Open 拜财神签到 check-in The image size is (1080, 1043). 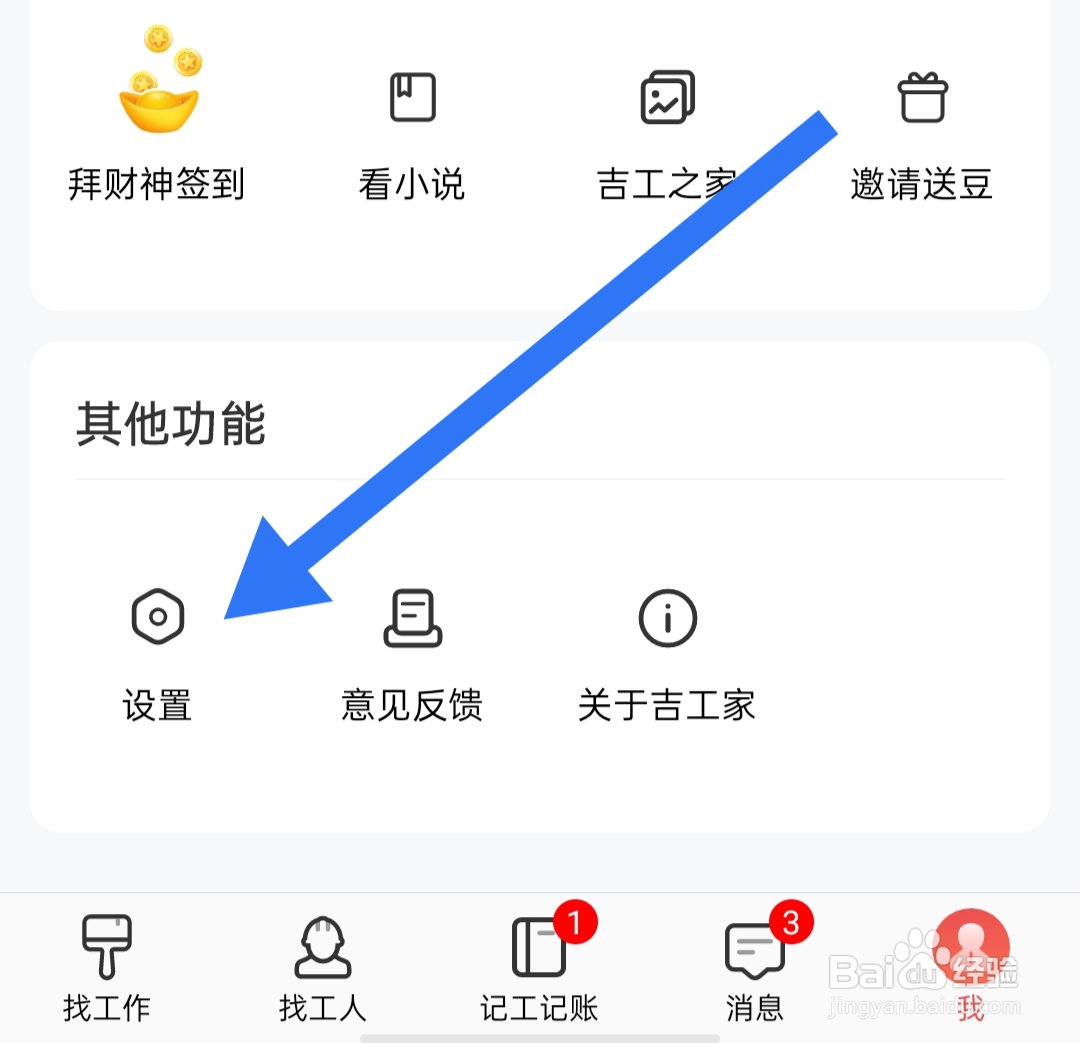(x=157, y=114)
